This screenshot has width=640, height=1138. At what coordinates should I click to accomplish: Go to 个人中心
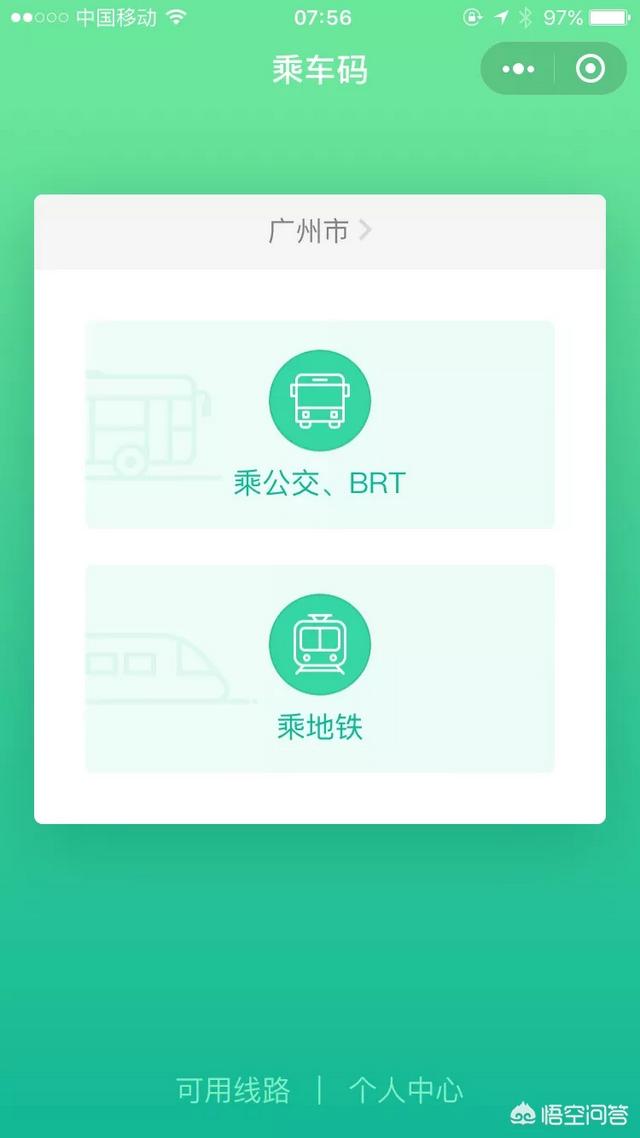pyautogui.click(x=406, y=1091)
